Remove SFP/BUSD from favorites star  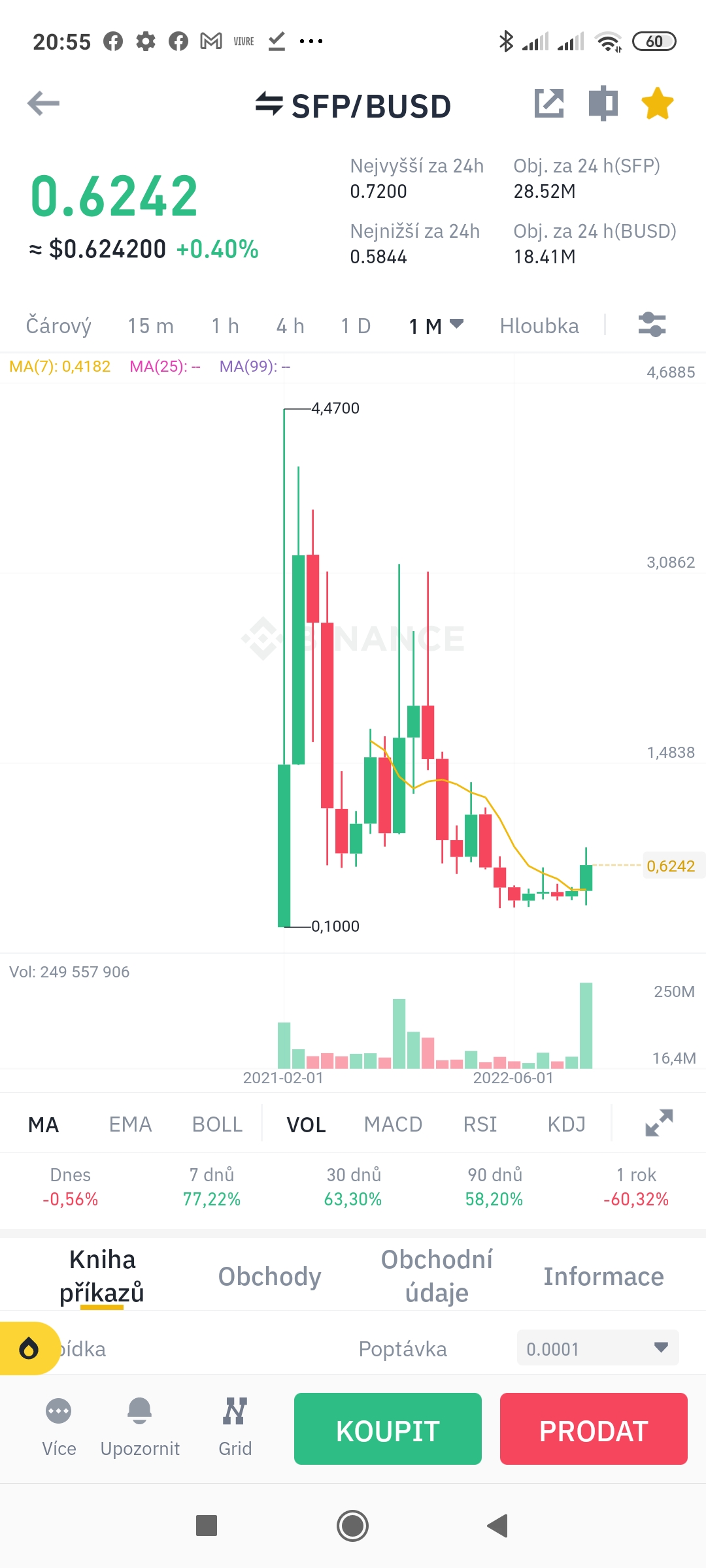pyautogui.click(x=657, y=103)
